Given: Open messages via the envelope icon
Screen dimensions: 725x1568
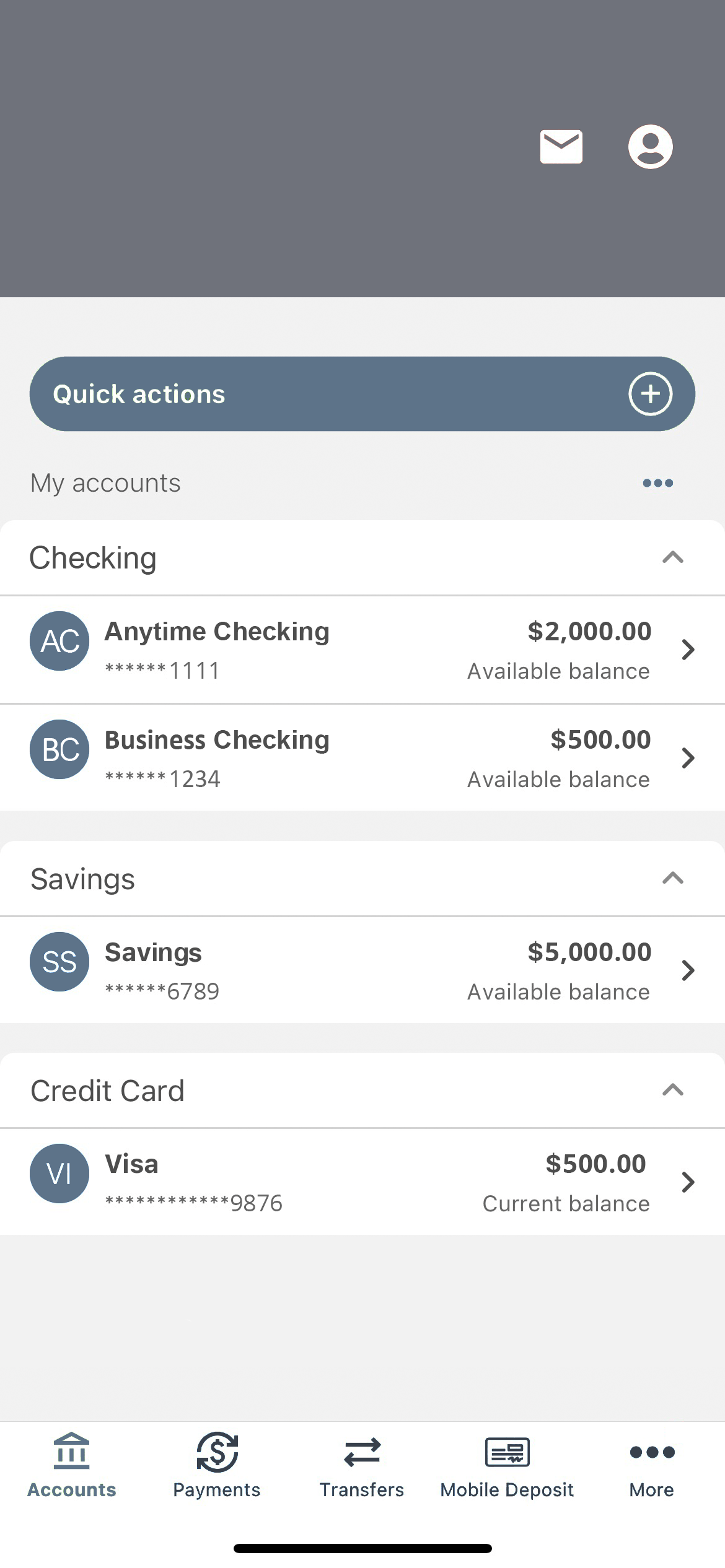Looking at the screenshot, I should pos(561,146).
